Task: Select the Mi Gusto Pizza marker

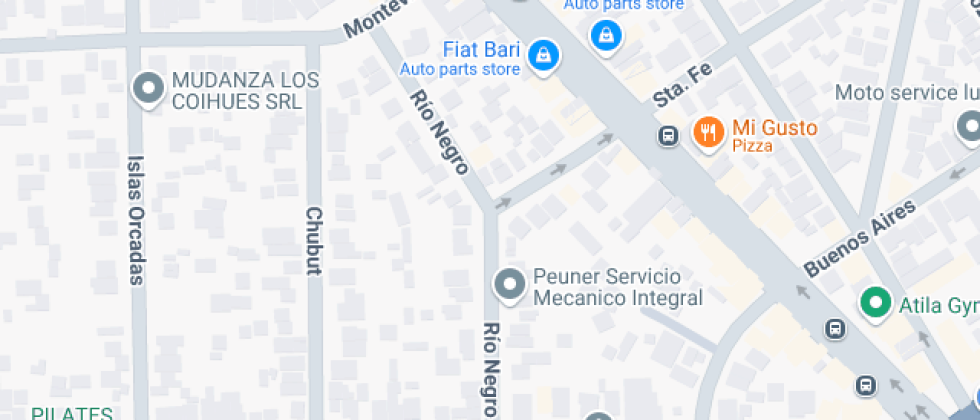Action: point(709,132)
